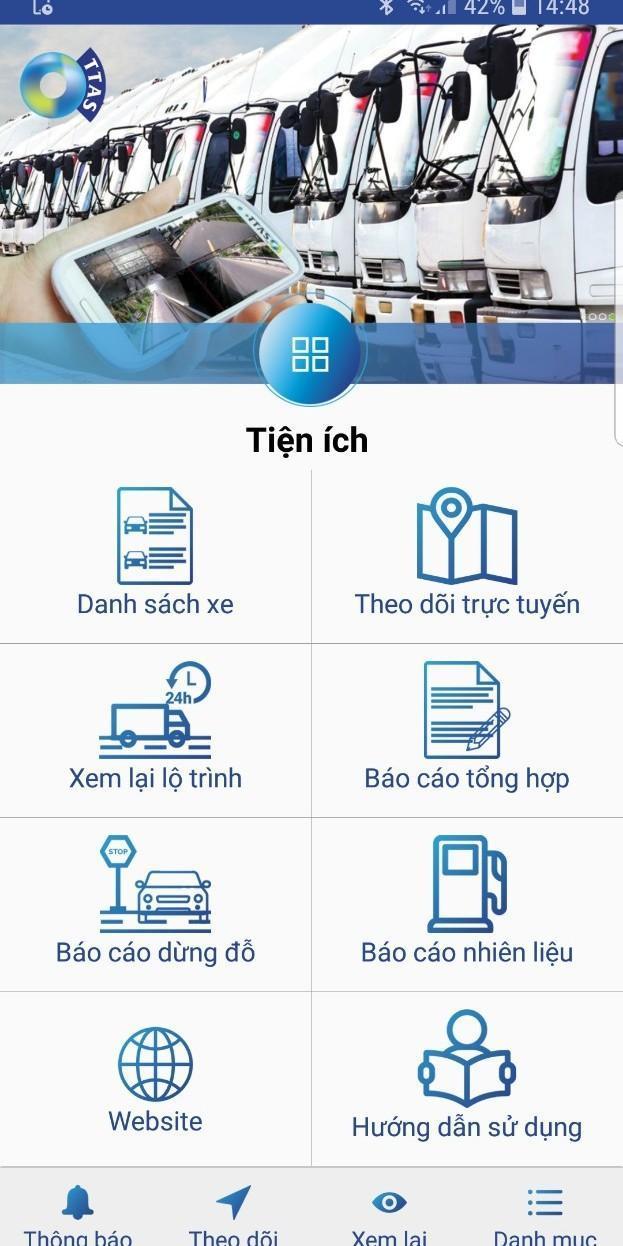Switch to the Thông báo tab
Screen dimensions: 623x1246
pos(78,1214)
